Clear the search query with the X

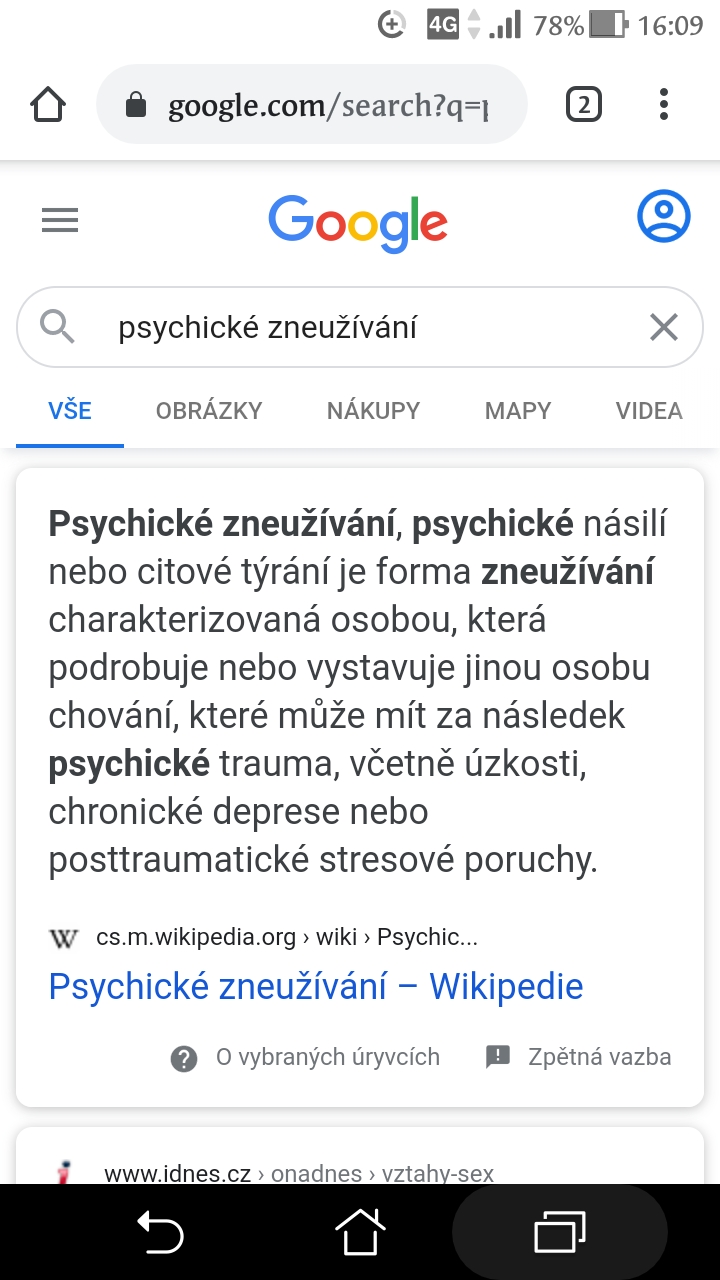663,326
